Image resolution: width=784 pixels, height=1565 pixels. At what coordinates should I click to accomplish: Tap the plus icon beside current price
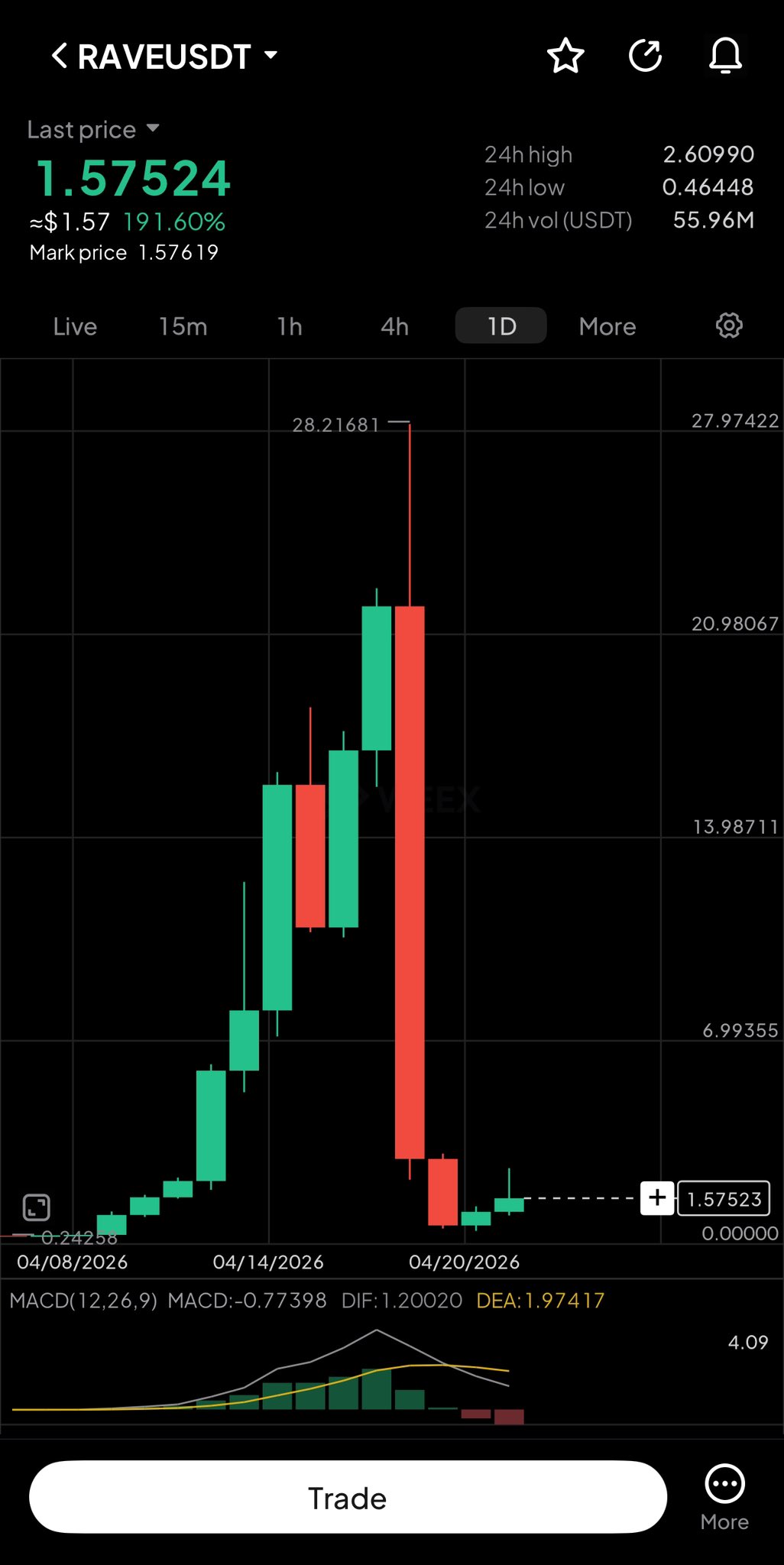[657, 1198]
